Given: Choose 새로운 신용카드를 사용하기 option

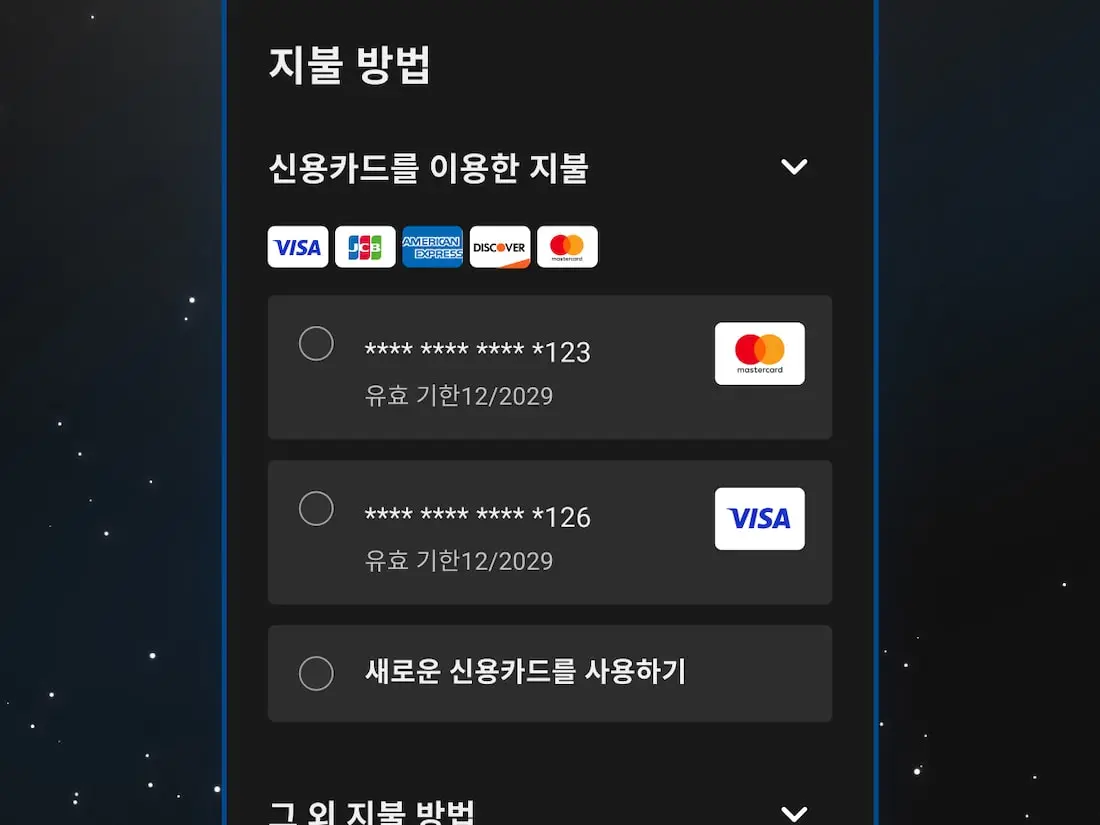Looking at the screenshot, I should [316, 673].
